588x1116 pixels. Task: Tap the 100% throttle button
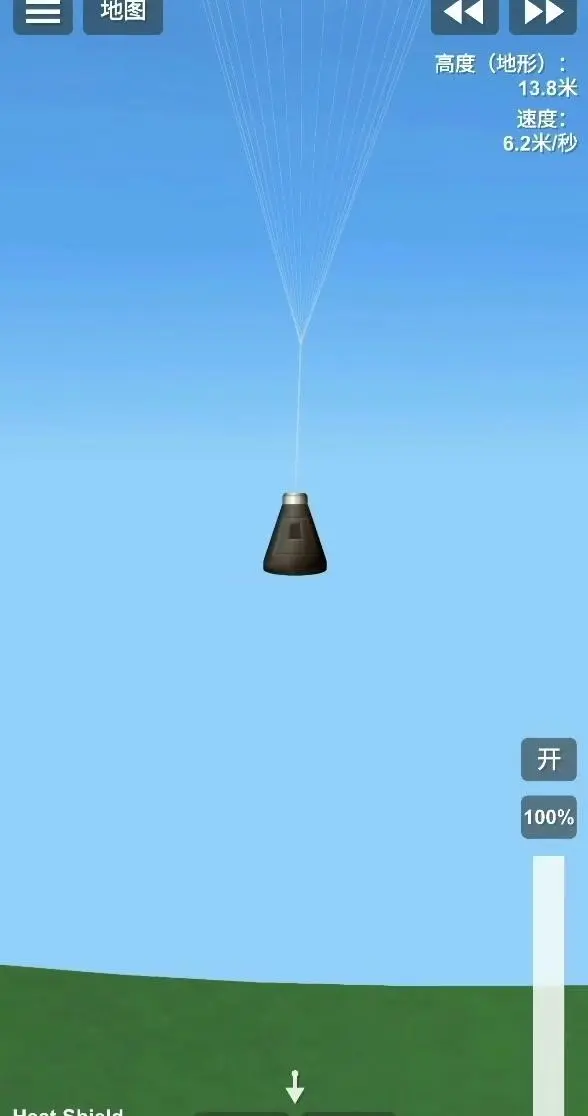tap(548, 817)
